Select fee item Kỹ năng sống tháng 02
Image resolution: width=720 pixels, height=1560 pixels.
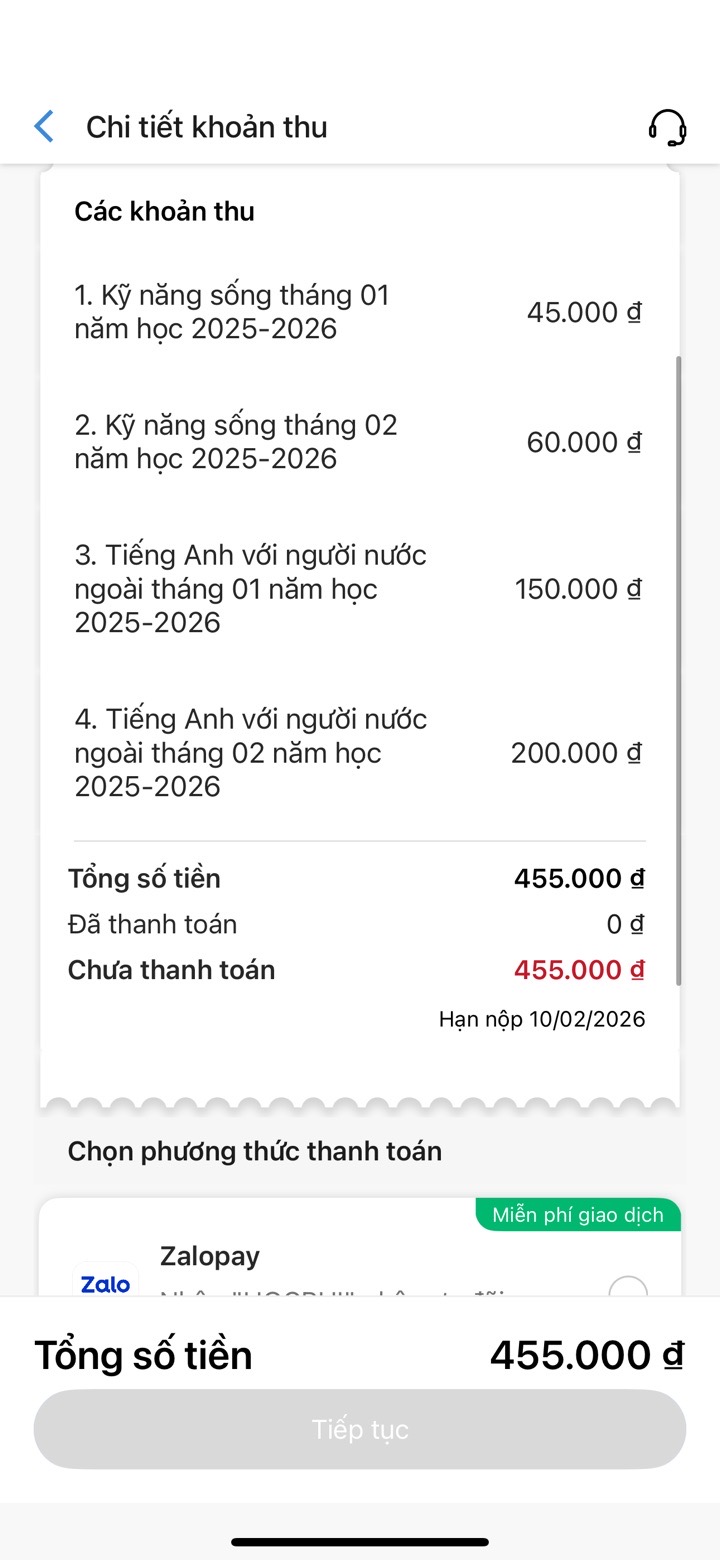pos(235,441)
